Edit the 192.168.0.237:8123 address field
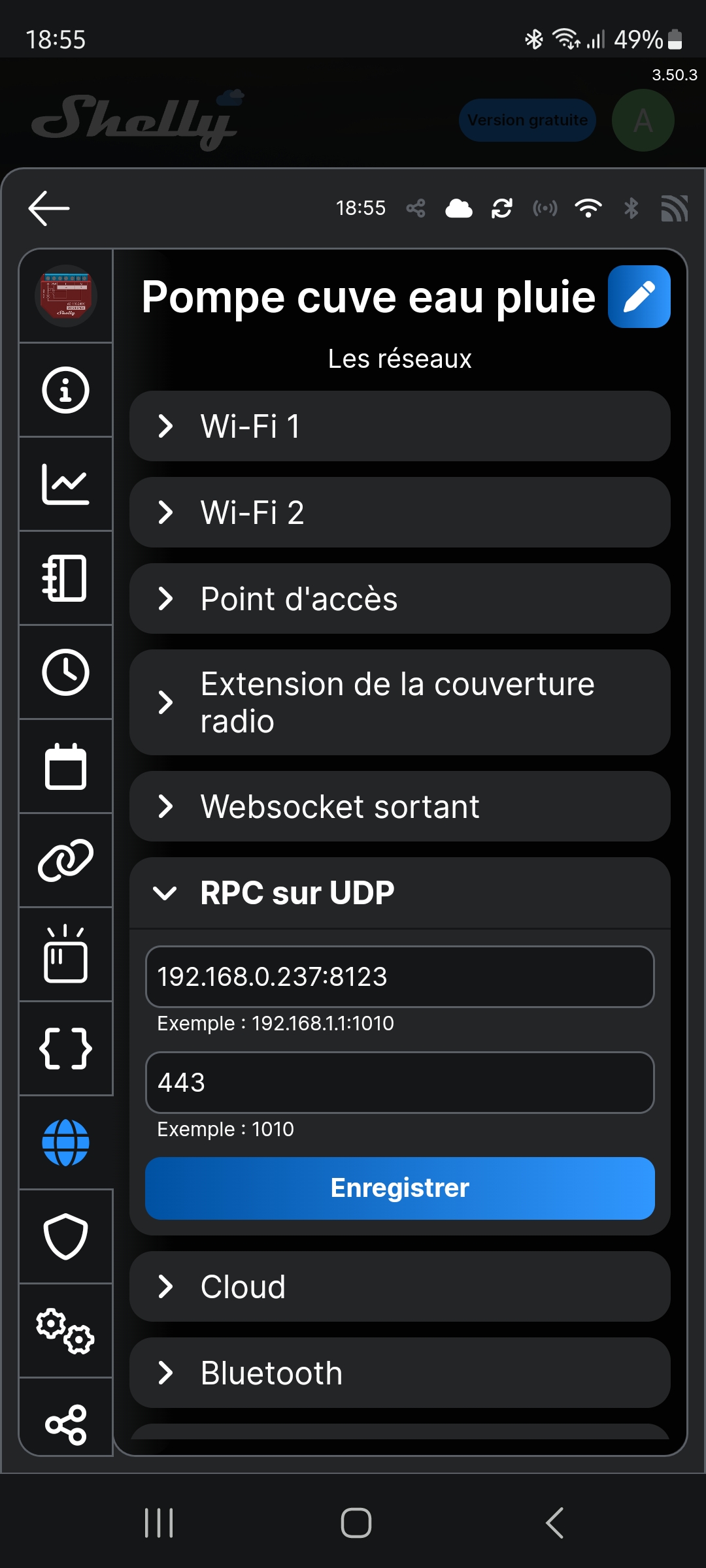The width and height of the screenshot is (706, 1568). click(400, 977)
